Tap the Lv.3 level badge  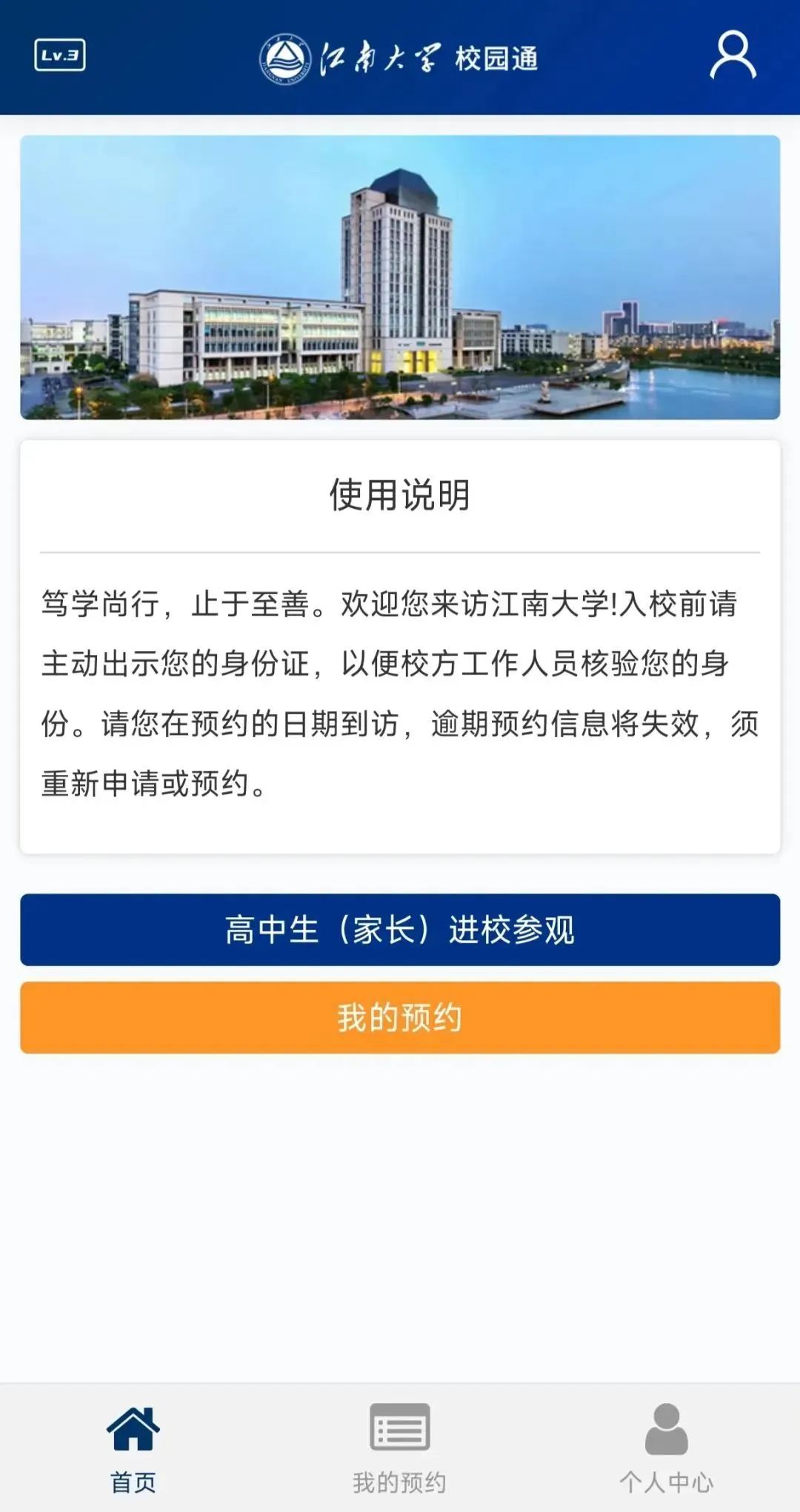(x=60, y=56)
